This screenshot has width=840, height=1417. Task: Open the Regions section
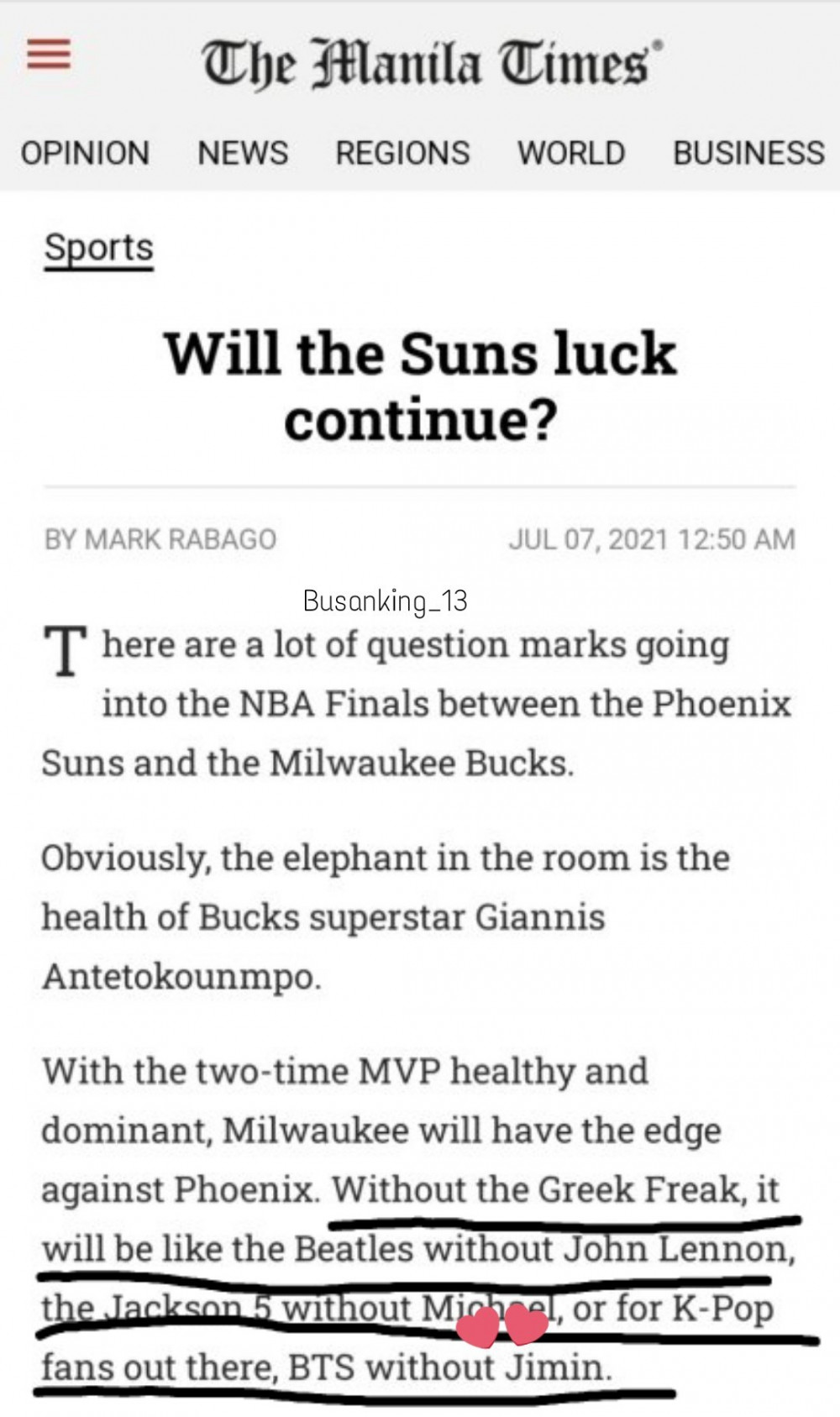(x=402, y=153)
